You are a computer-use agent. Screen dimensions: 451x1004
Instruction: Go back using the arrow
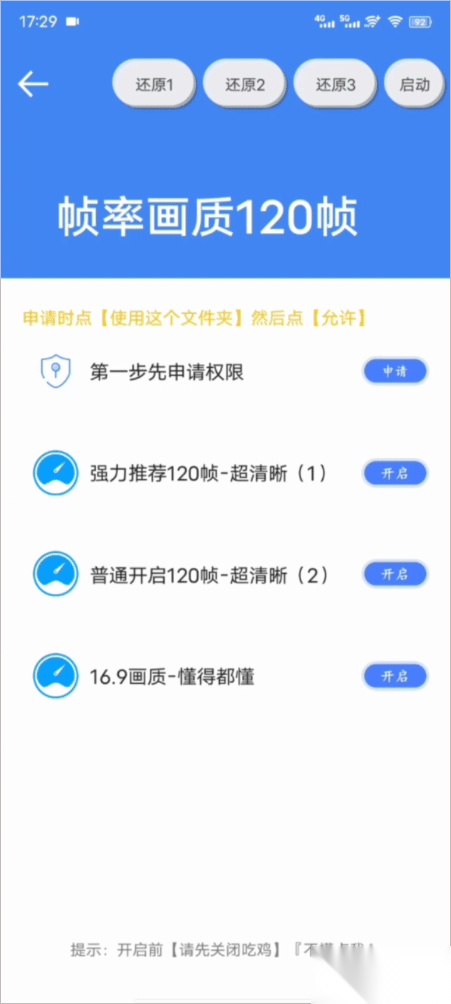pos(33,84)
